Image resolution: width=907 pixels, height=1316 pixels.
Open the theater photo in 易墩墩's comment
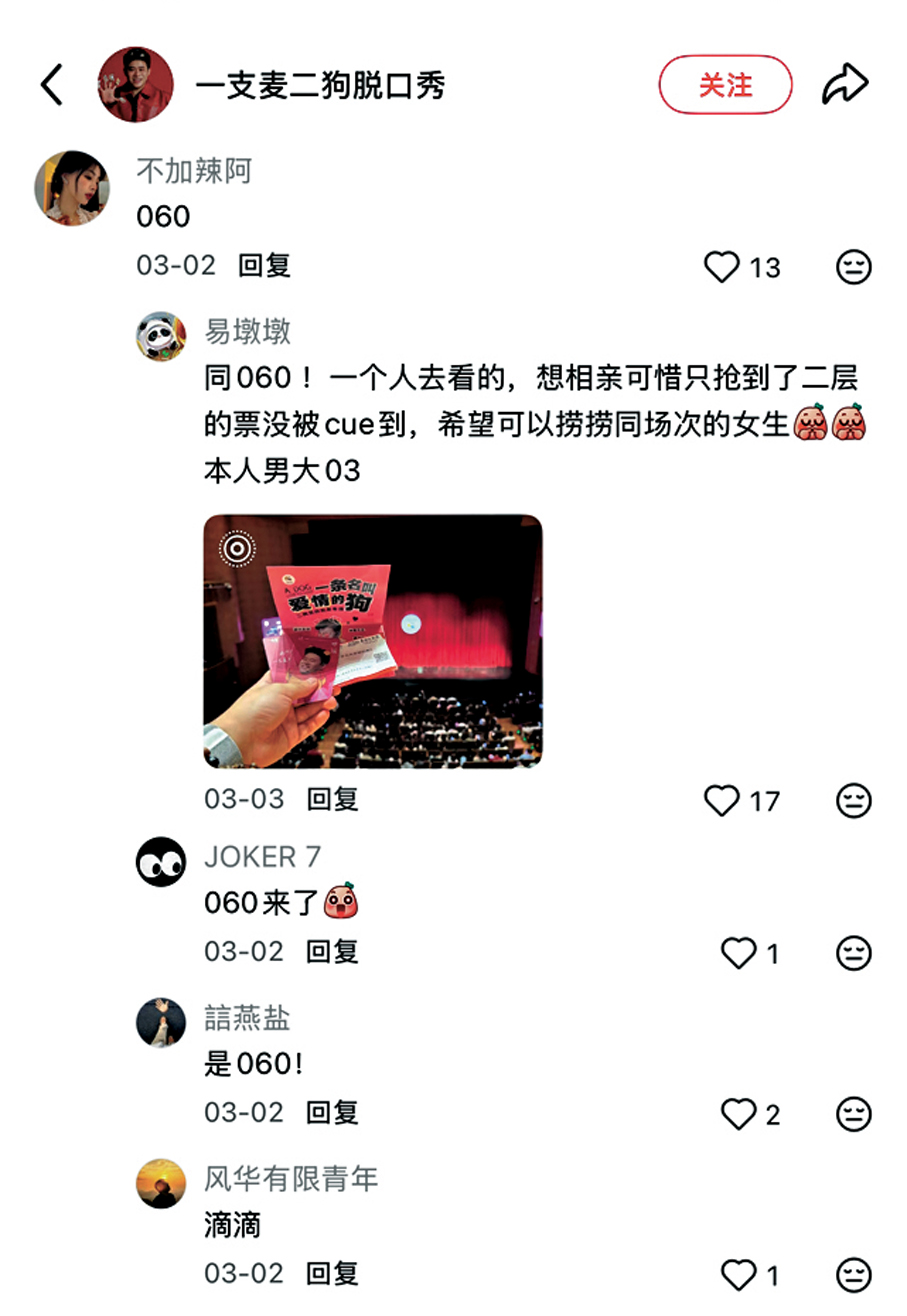pos(373,641)
